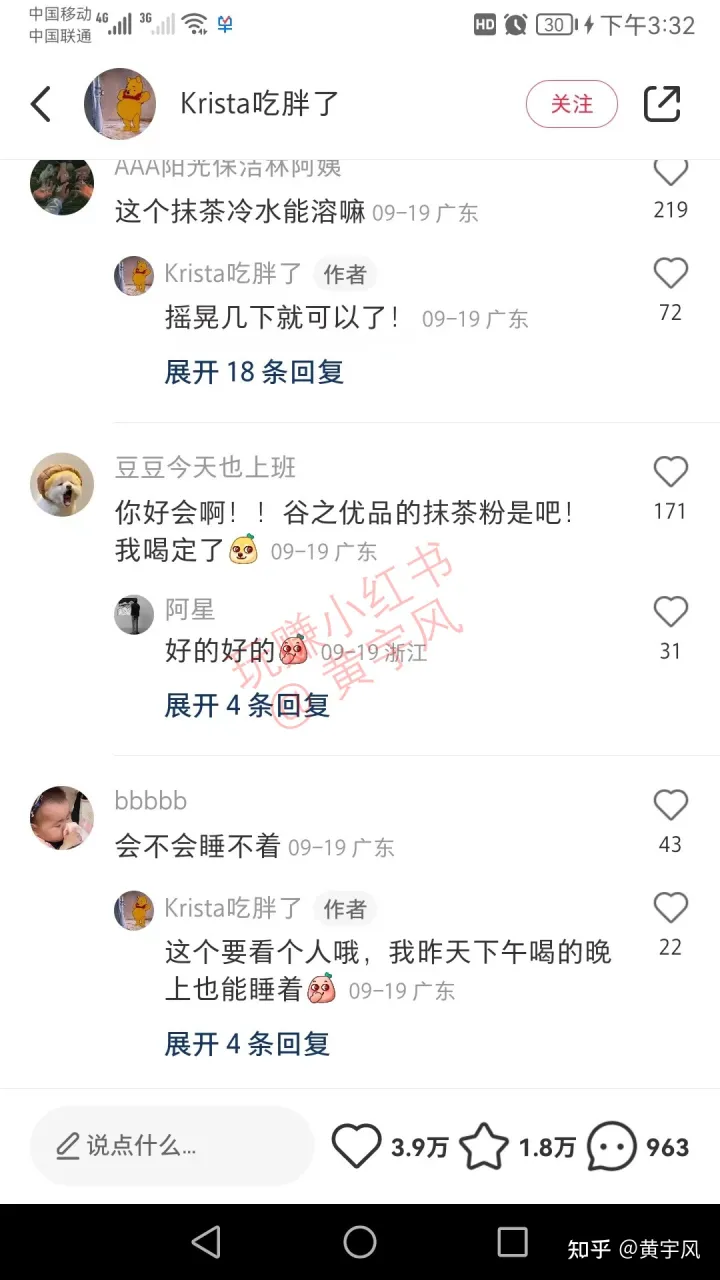View 豆豆今天也上班's profile avatar
Image resolution: width=720 pixels, height=1280 pixels.
[62, 484]
